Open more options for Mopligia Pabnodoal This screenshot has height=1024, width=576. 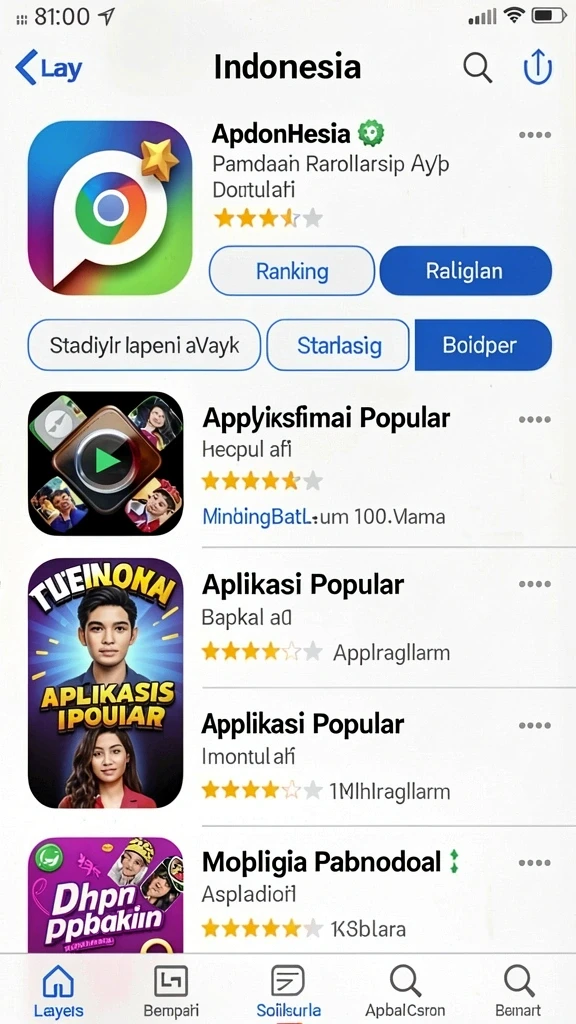point(534,863)
